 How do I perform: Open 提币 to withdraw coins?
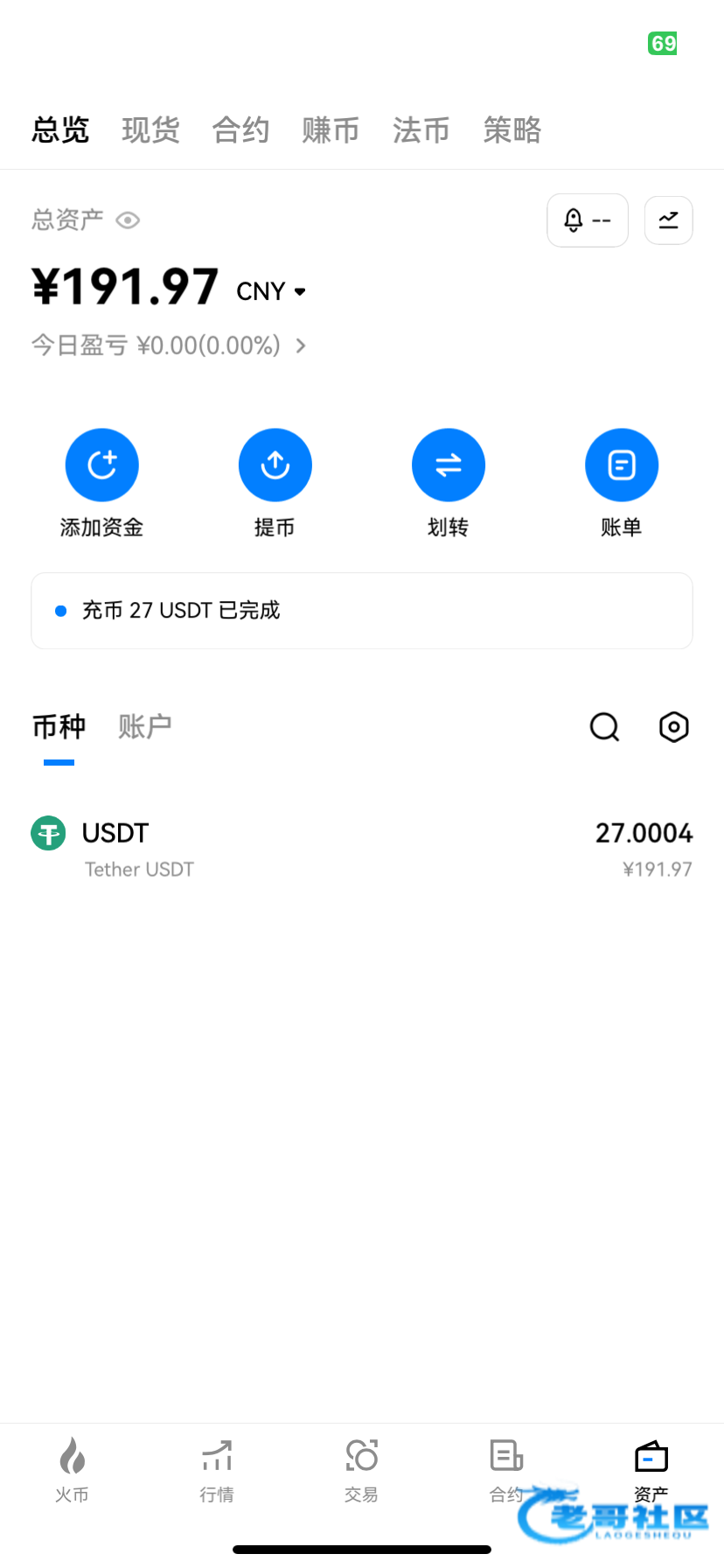pos(275,465)
